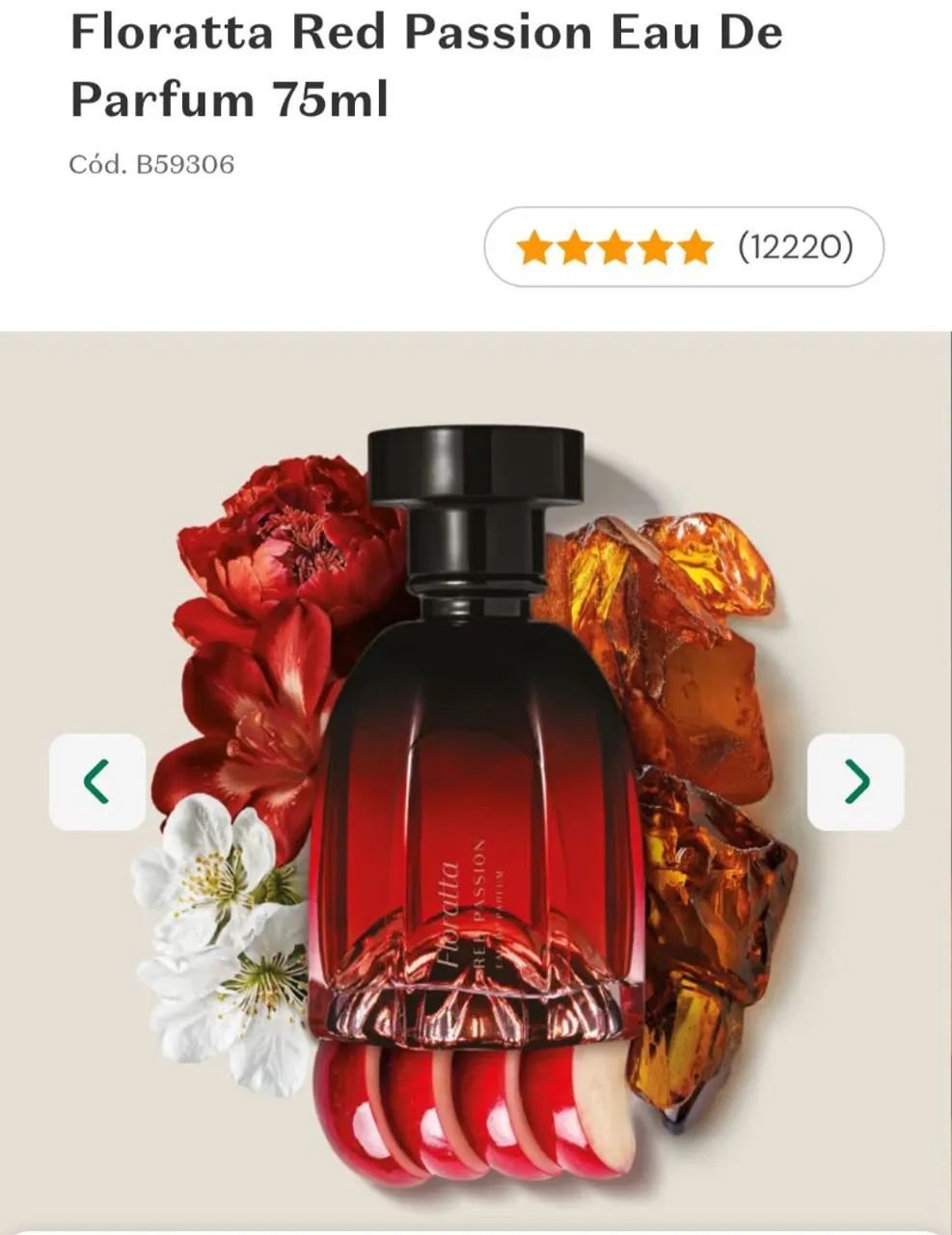Screen dimensions: 952x1235
Task: Click the Floratta perfume bottle image
Action: pyautogui.click(x=473, y=801)
